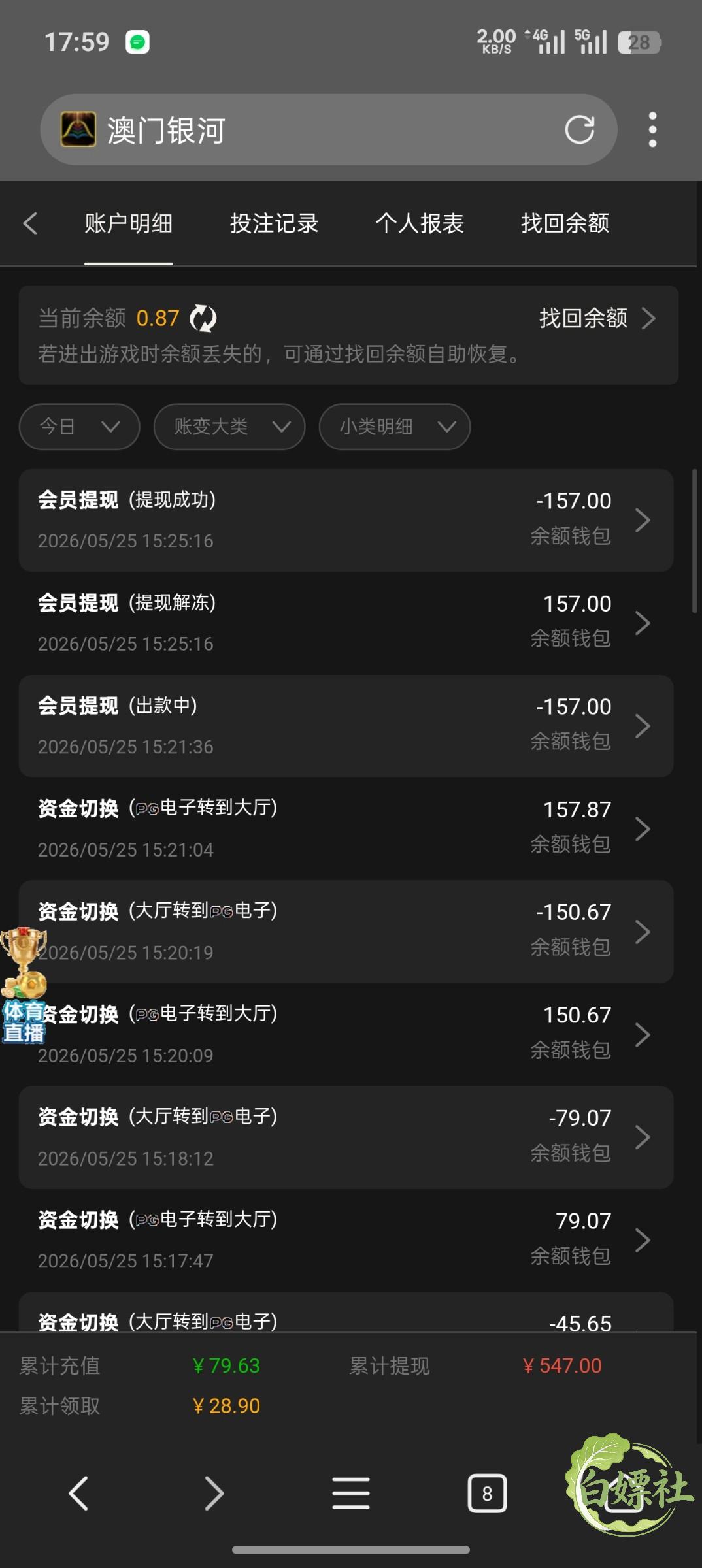Open the 找回余额 tab

[x=565, y=223]
